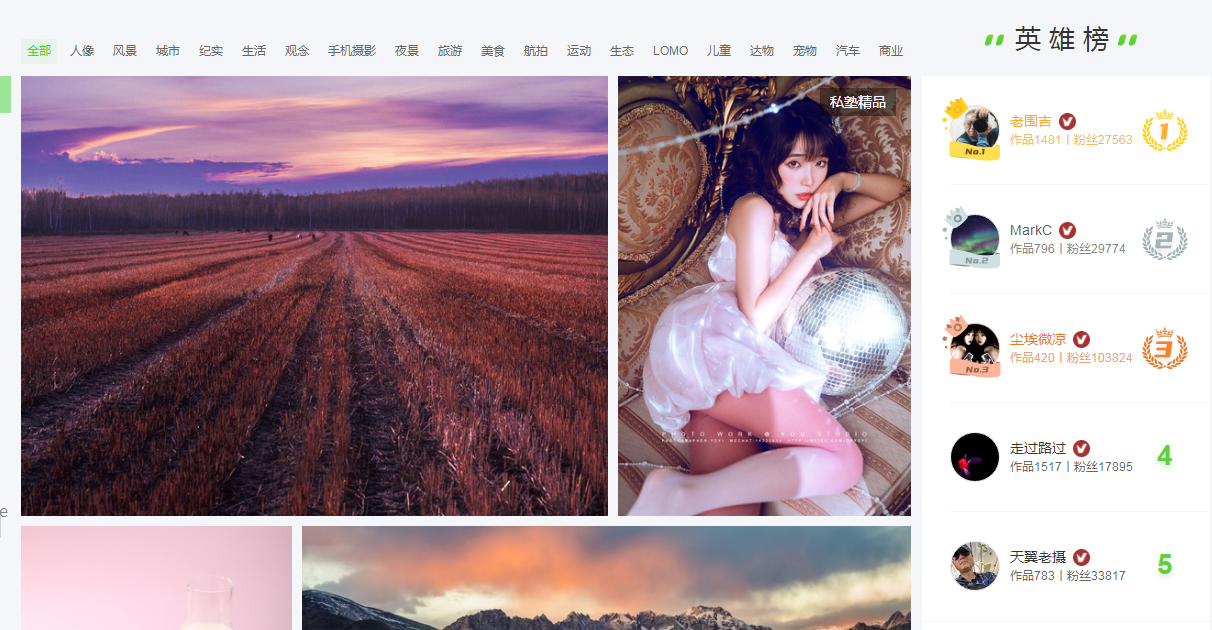Open 走过路过's profile entry
1212x630 pixels.
pyautogui.click(x=1037, y=448)
